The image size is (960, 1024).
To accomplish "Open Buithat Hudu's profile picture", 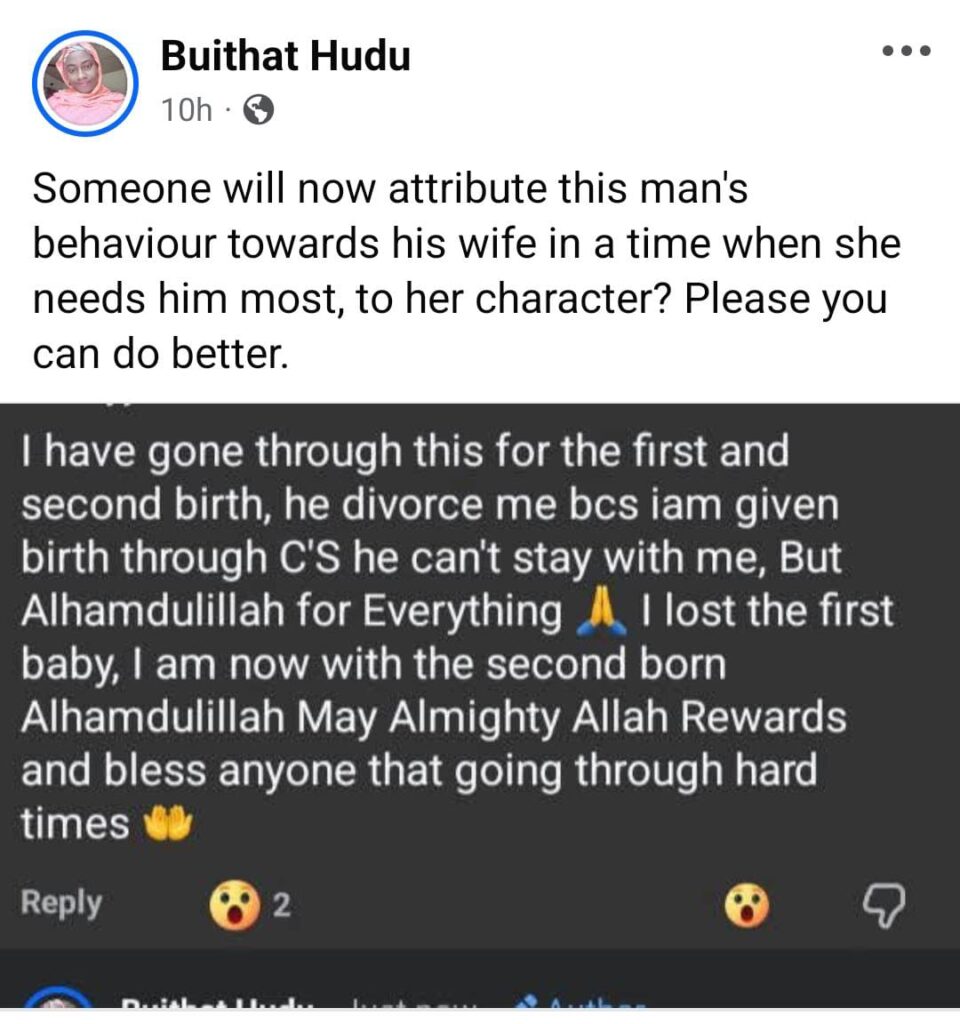I will coord(85,83).
